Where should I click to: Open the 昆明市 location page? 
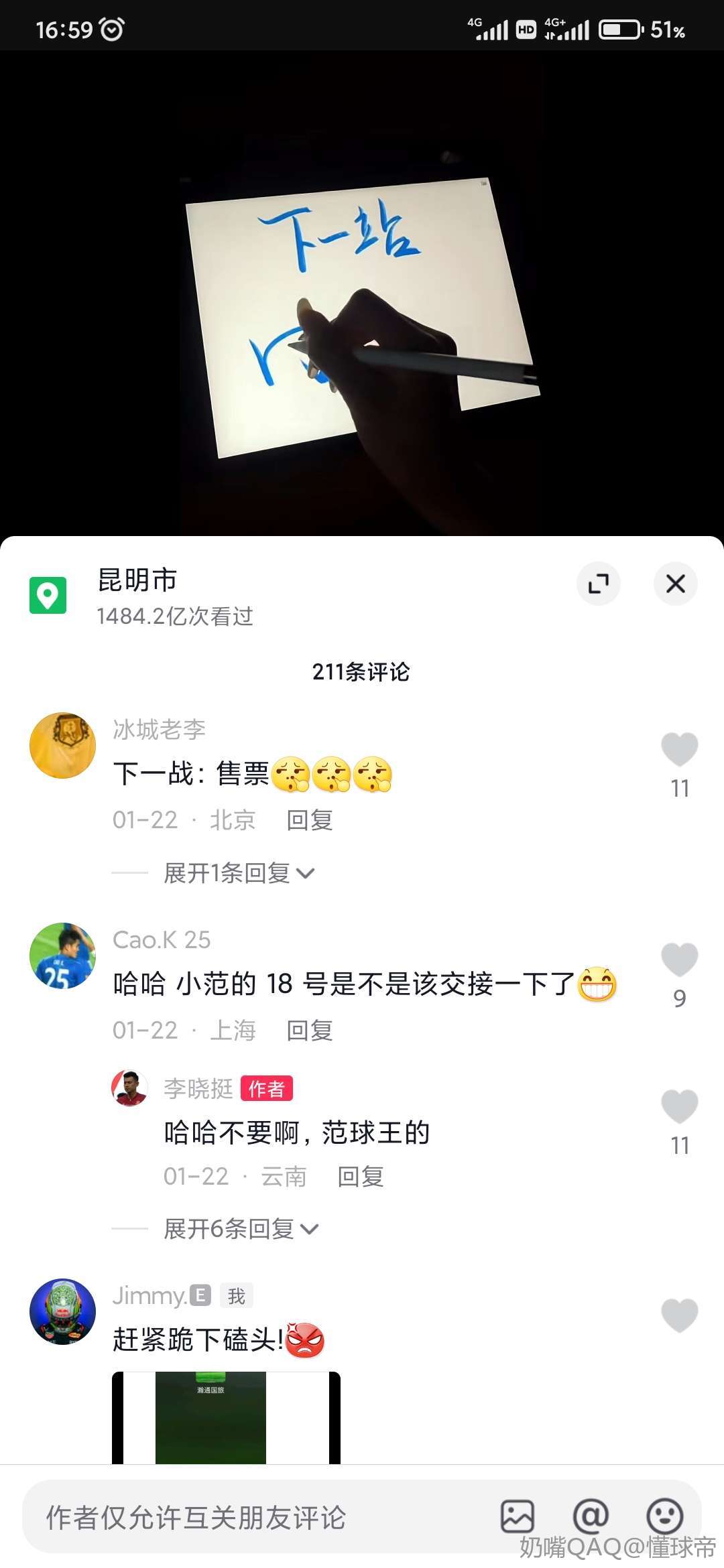pos(137,580)
